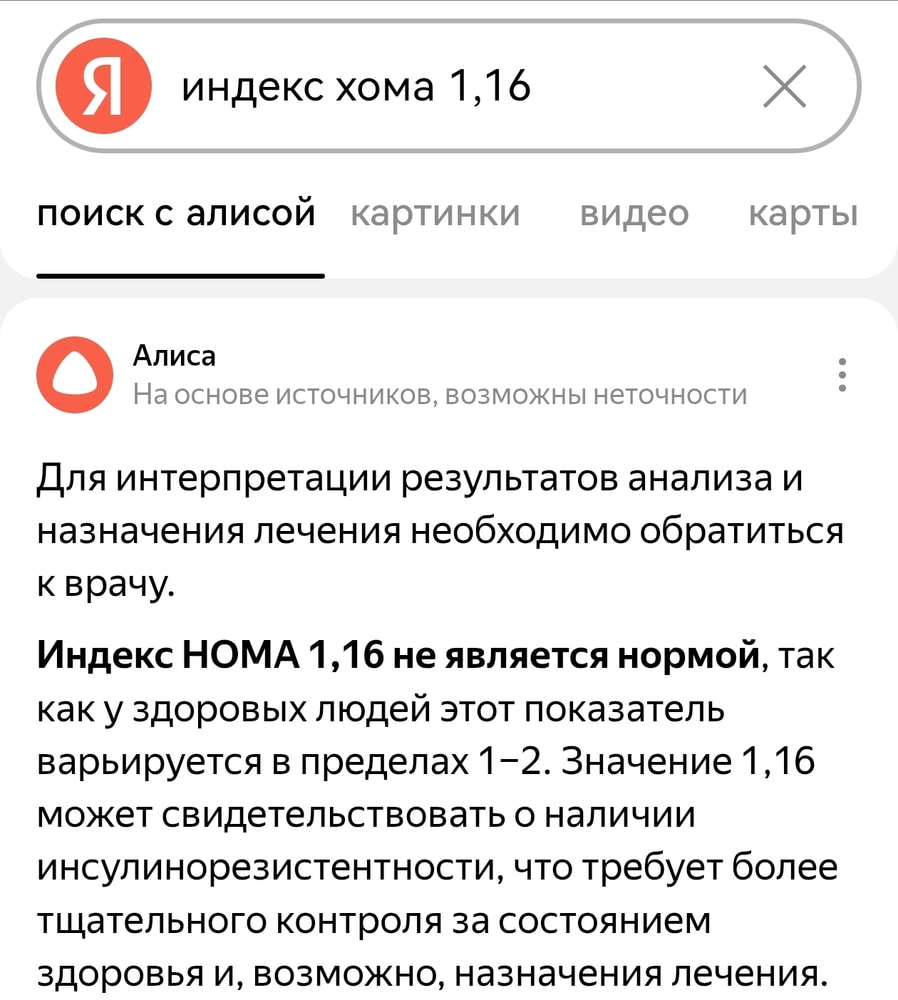This screenshot has width=898, height=1000.
Task: Tap the paragraph about обратиться к врачу
Action: click(x=440, y=524)
